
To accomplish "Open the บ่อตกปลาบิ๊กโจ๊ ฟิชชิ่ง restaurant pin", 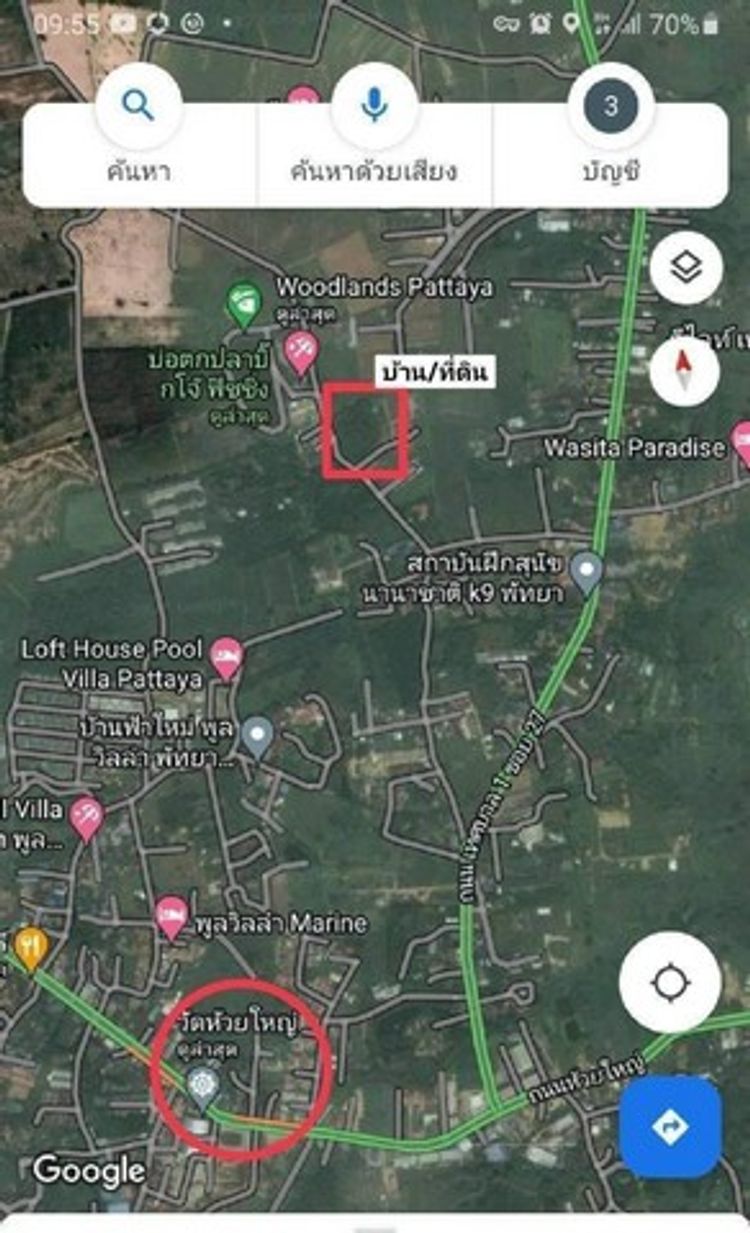I will 300,351.
